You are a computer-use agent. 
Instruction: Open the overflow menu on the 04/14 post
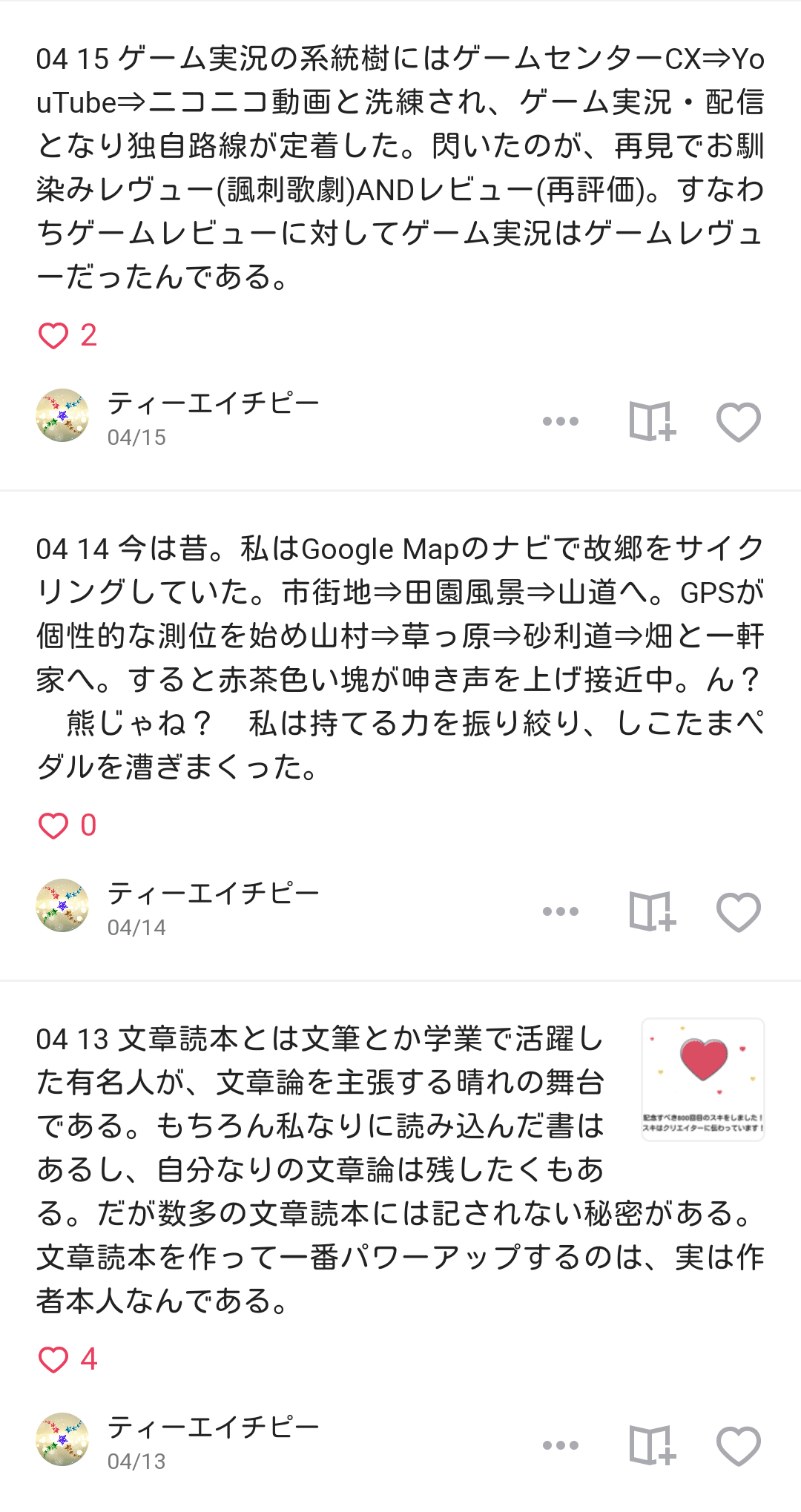(560, 911)
